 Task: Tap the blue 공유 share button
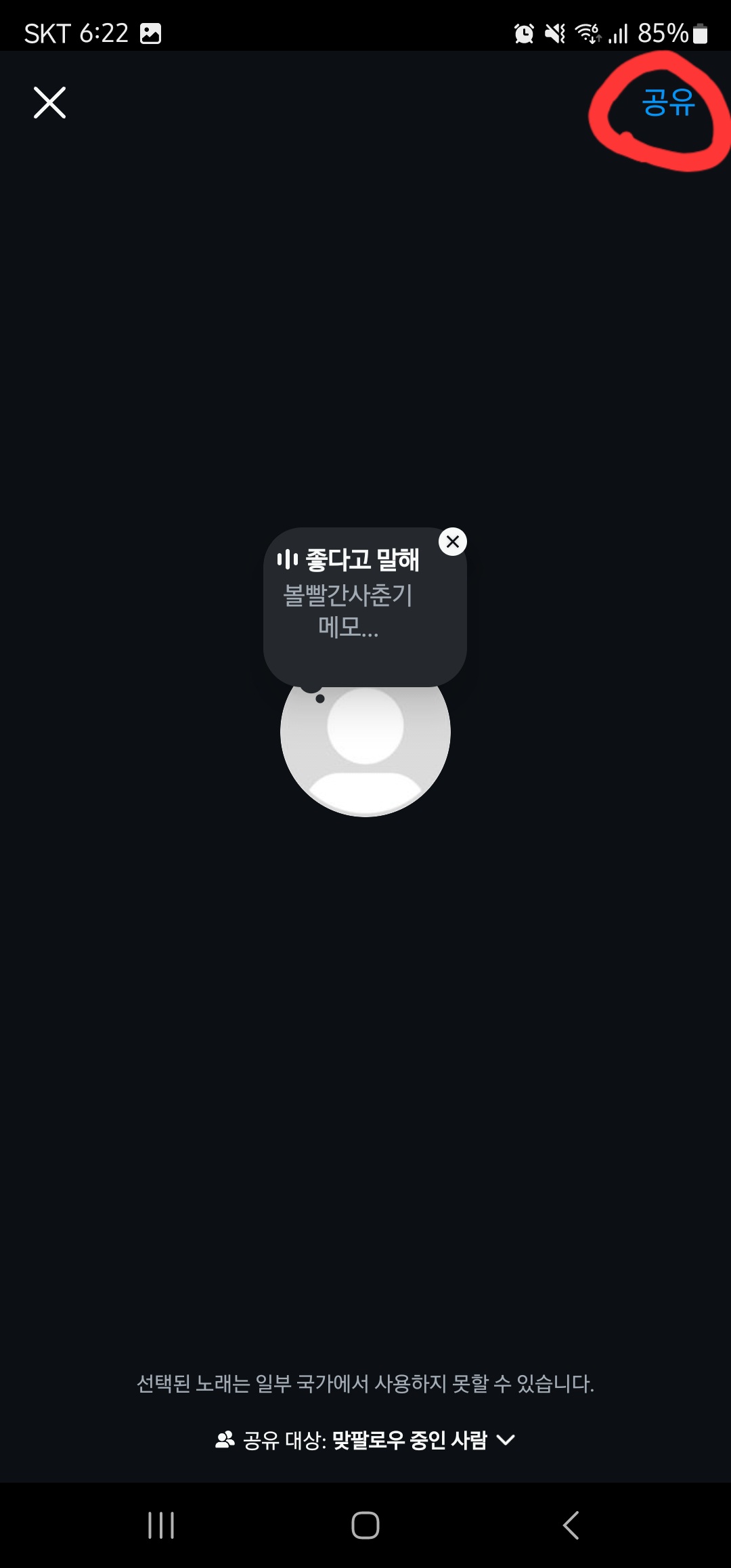(669, 103)
